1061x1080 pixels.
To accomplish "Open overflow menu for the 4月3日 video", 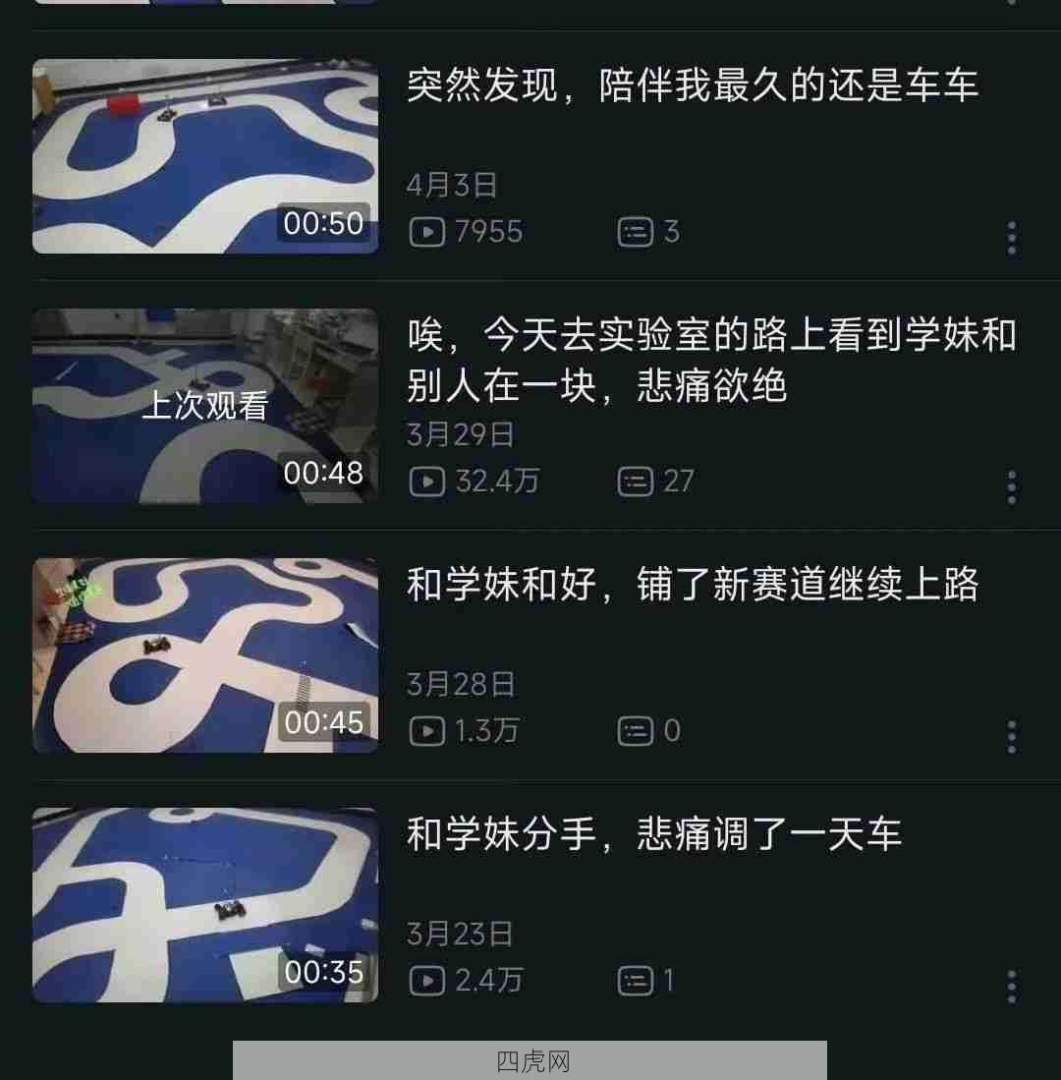I will [x=1012, y=238].
